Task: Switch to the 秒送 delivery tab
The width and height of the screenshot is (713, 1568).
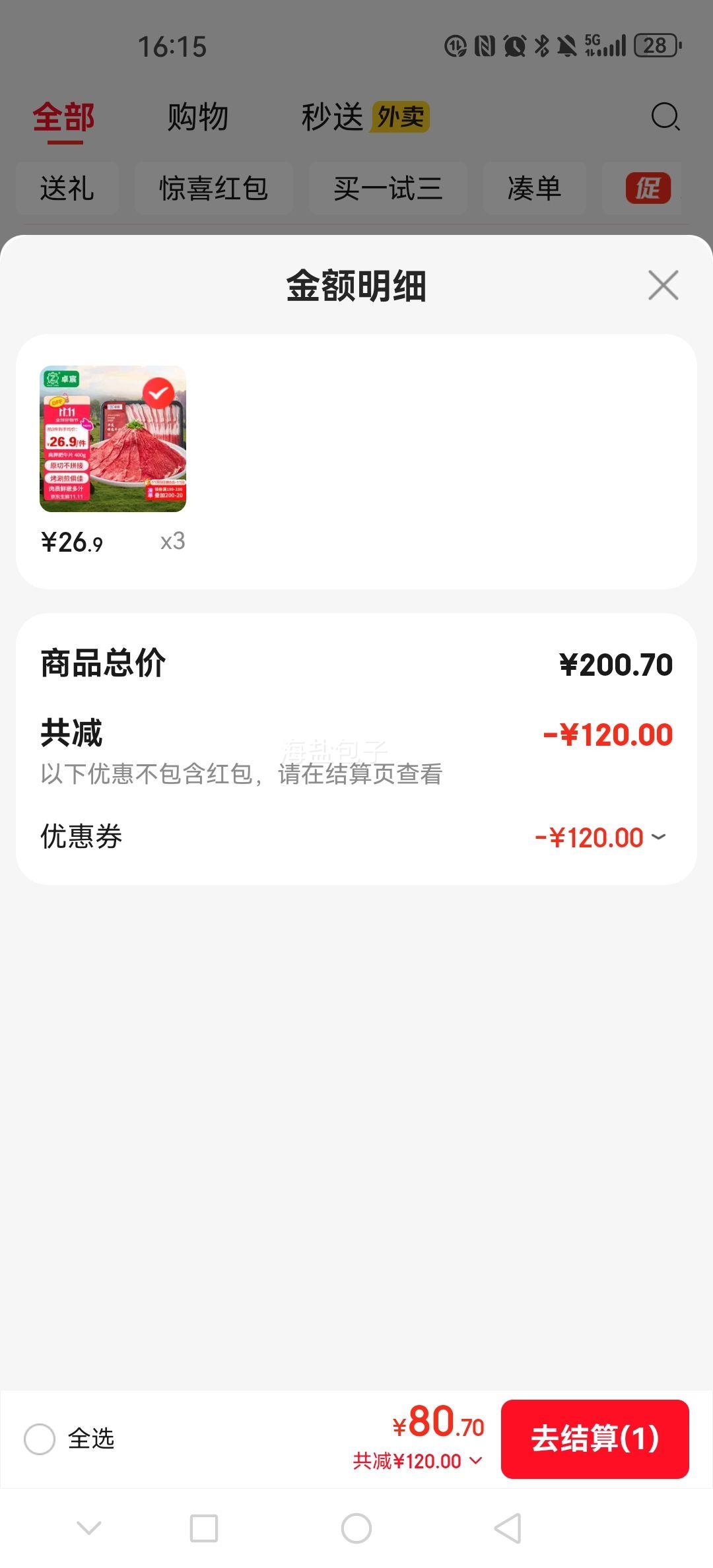Action: [x=337, y=116]
